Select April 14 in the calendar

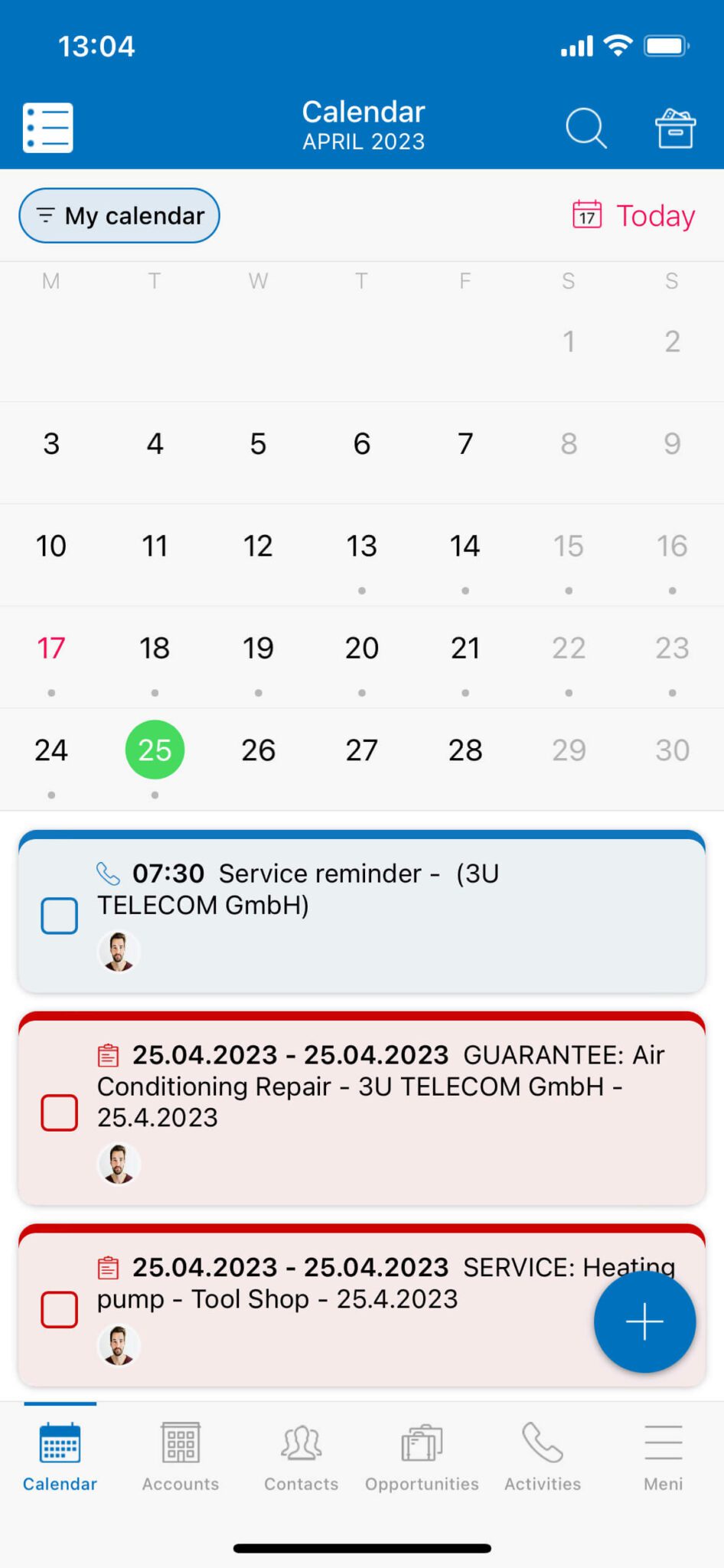pos(465,547)
